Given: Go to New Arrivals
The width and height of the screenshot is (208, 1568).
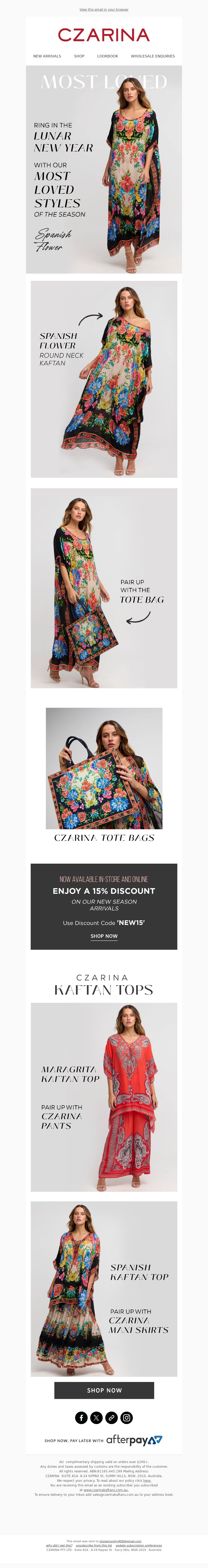Looking at the screenshot, I should (47, 56).
